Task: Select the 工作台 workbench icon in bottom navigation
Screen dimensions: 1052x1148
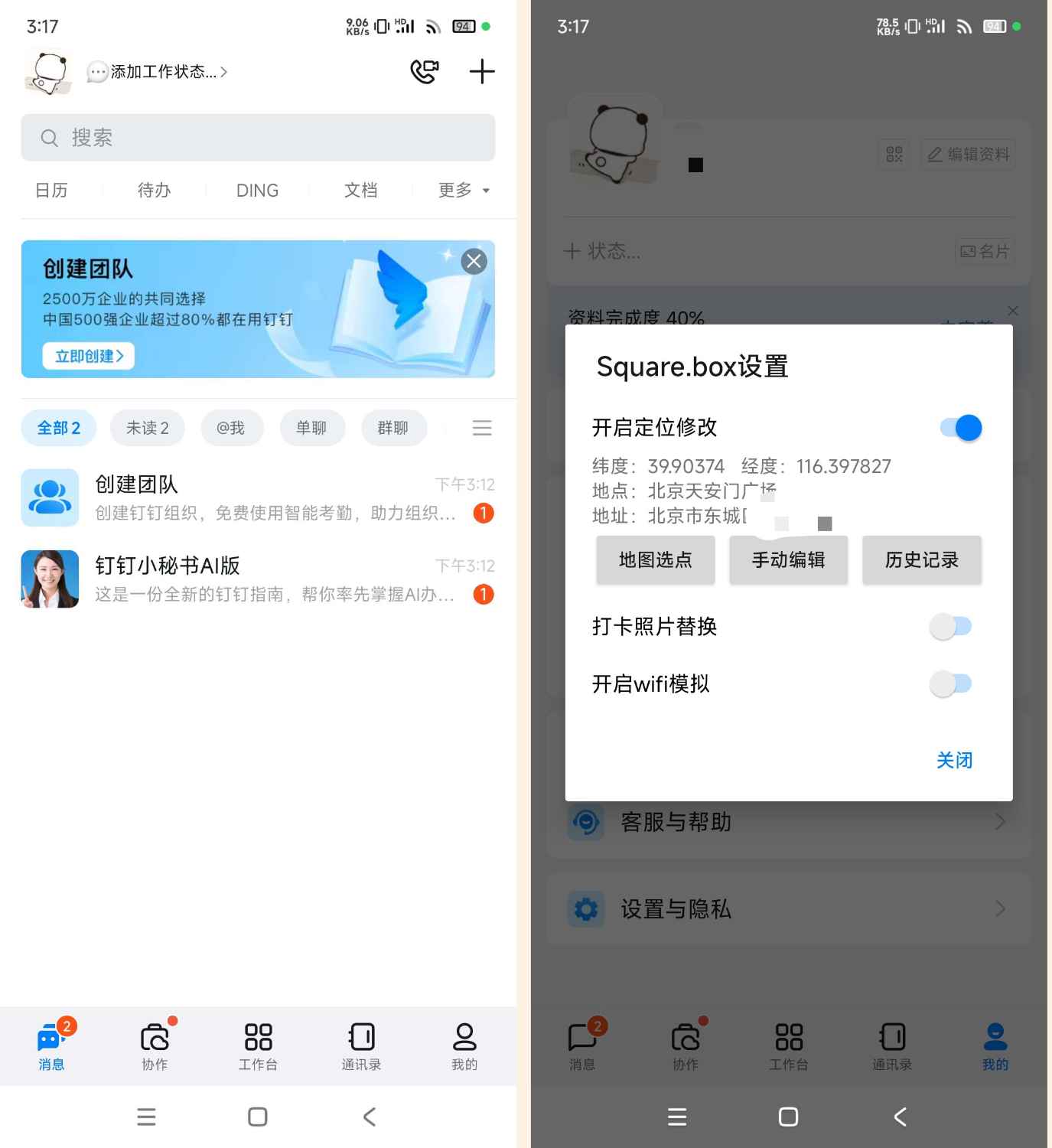Action: coord(257,1046)
